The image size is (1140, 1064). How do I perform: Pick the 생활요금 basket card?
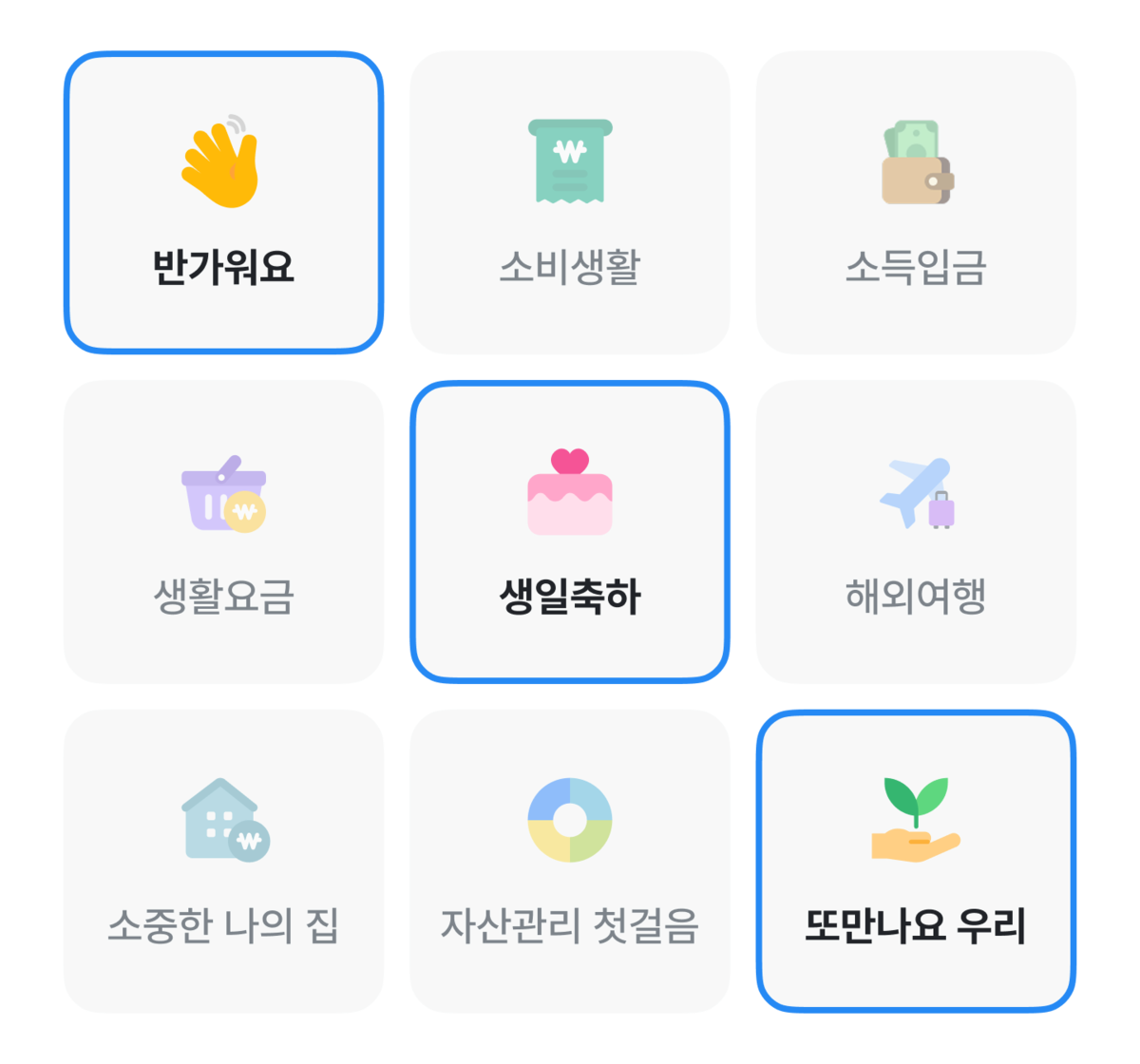pyautogui.click(x=224, y=531)
